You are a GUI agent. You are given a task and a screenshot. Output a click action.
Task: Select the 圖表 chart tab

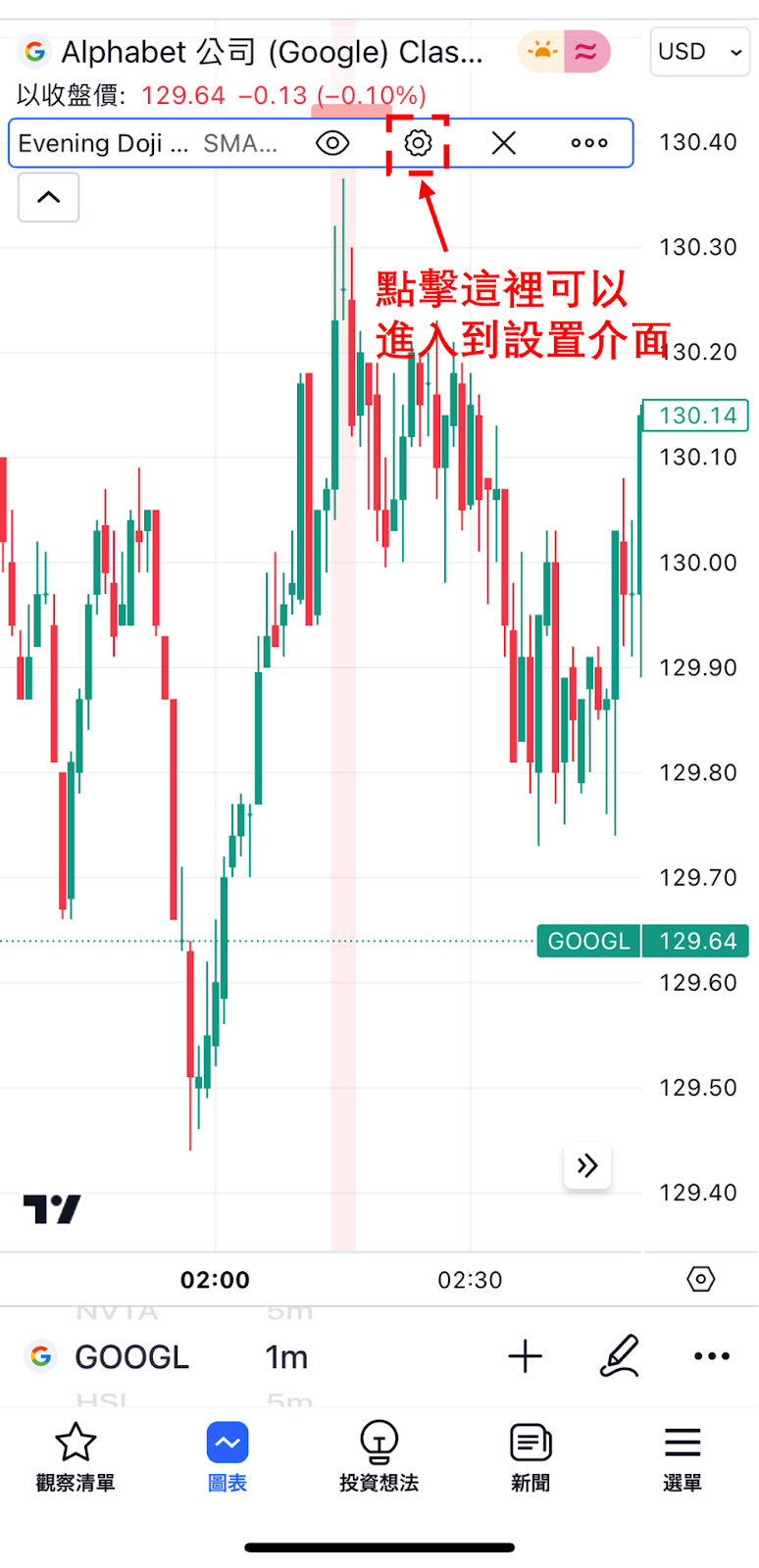tap(228, 1458)
